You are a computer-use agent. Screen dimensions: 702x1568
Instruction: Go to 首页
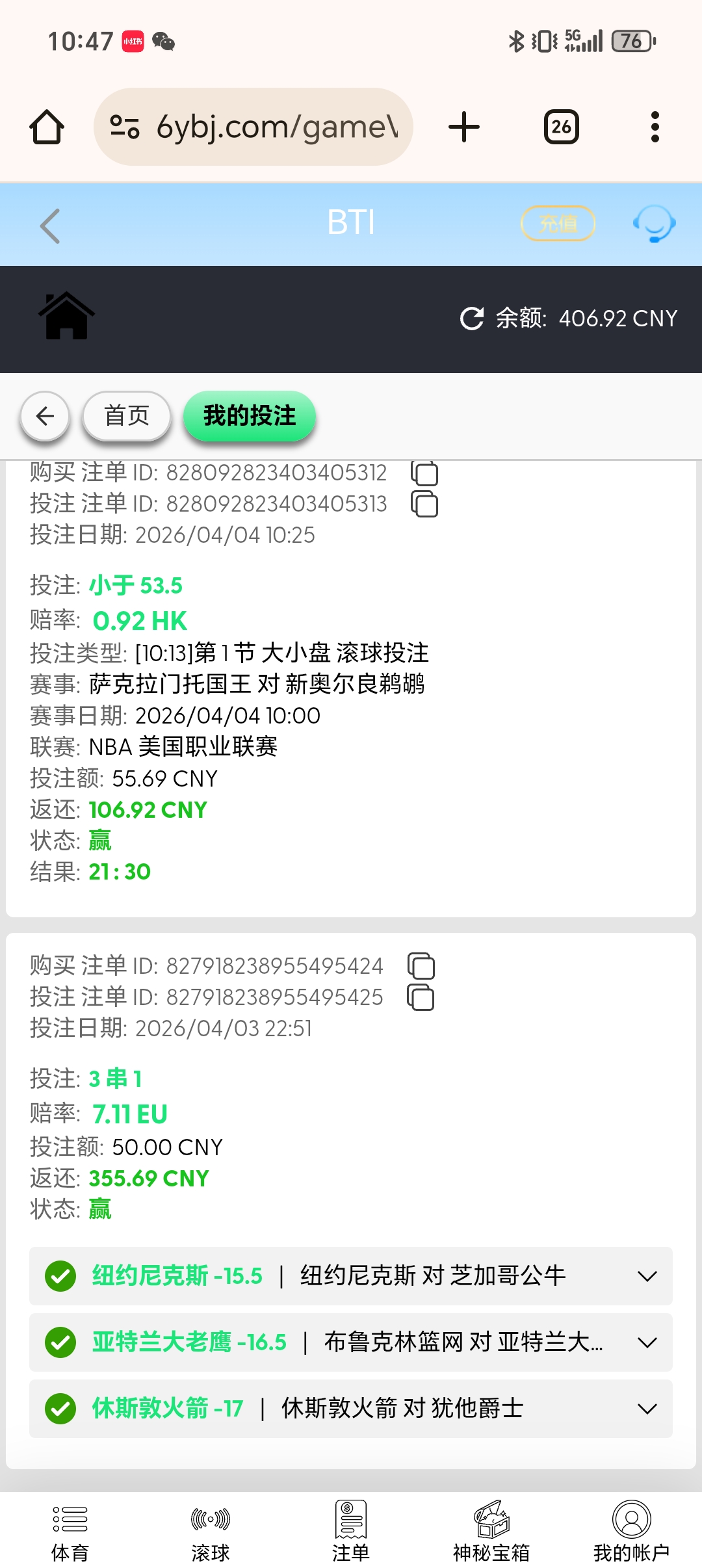pos(127,416)
